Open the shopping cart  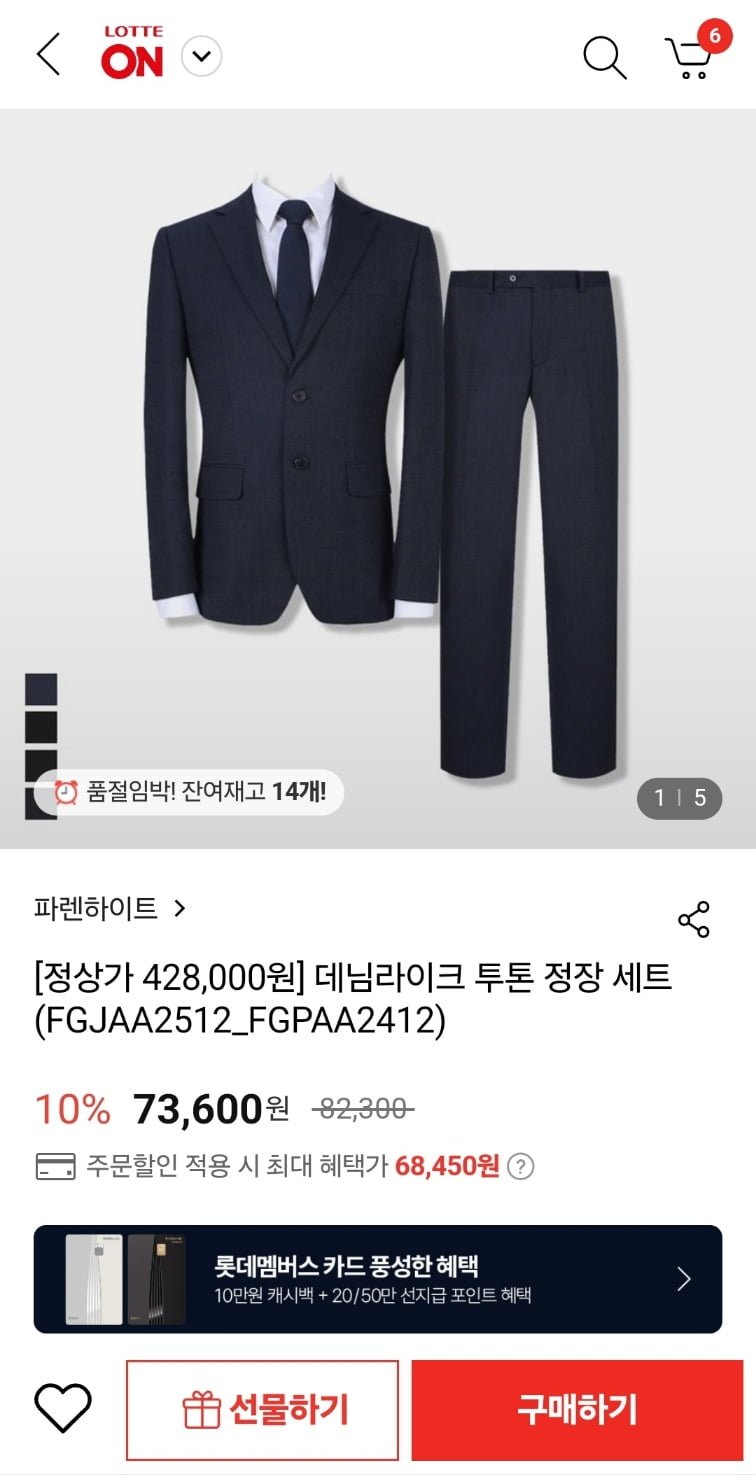(x=690, y=56)
